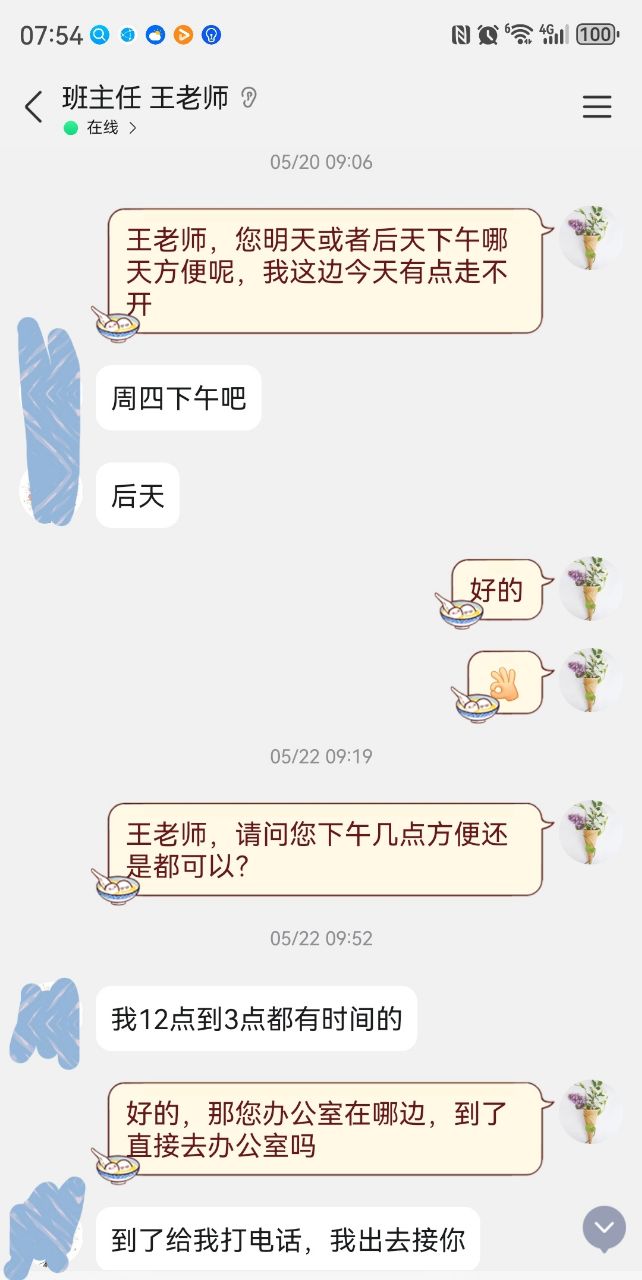
Task: Open the chat settings hamburger menu
Action: coord(597,107)
